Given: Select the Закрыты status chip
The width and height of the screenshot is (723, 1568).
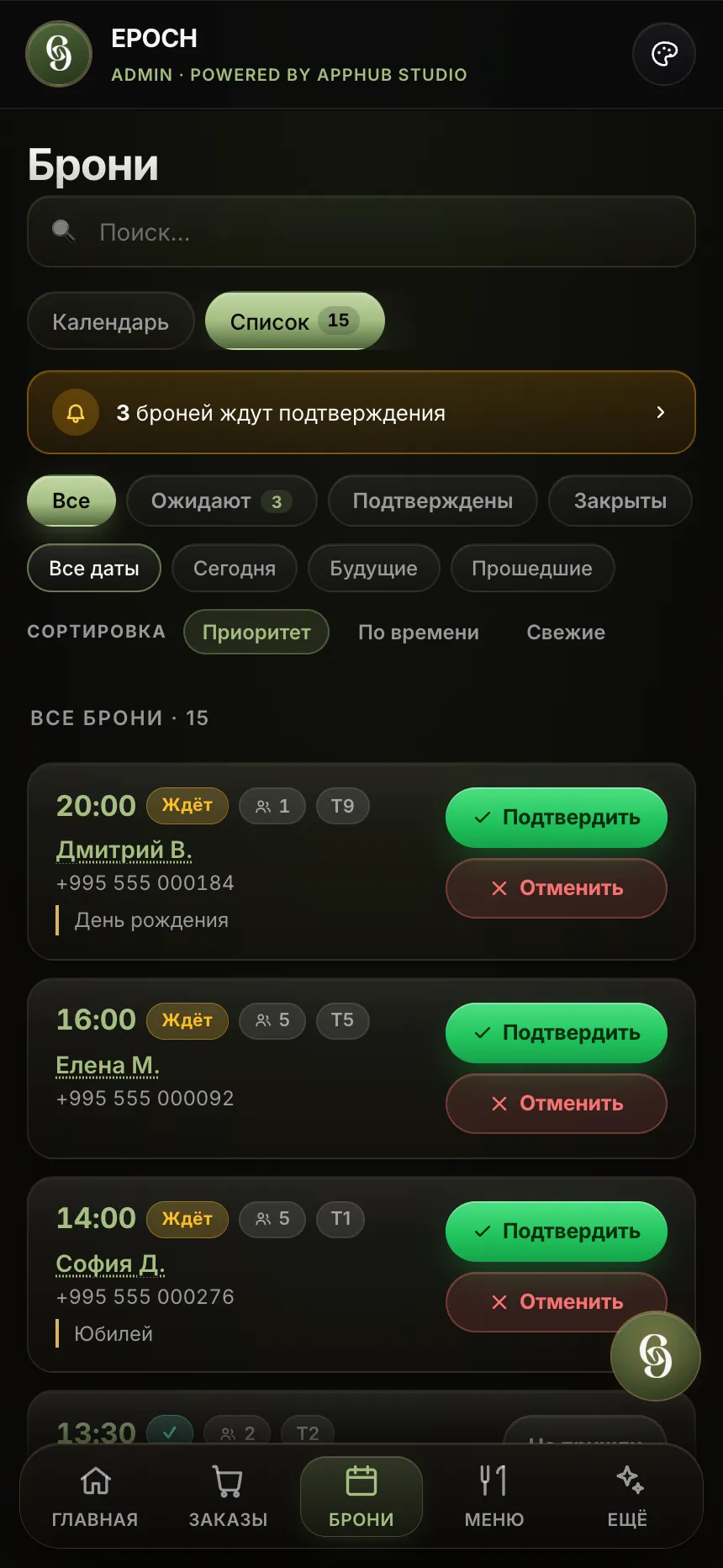Looking at the screenshot, I should pos(620,501).
